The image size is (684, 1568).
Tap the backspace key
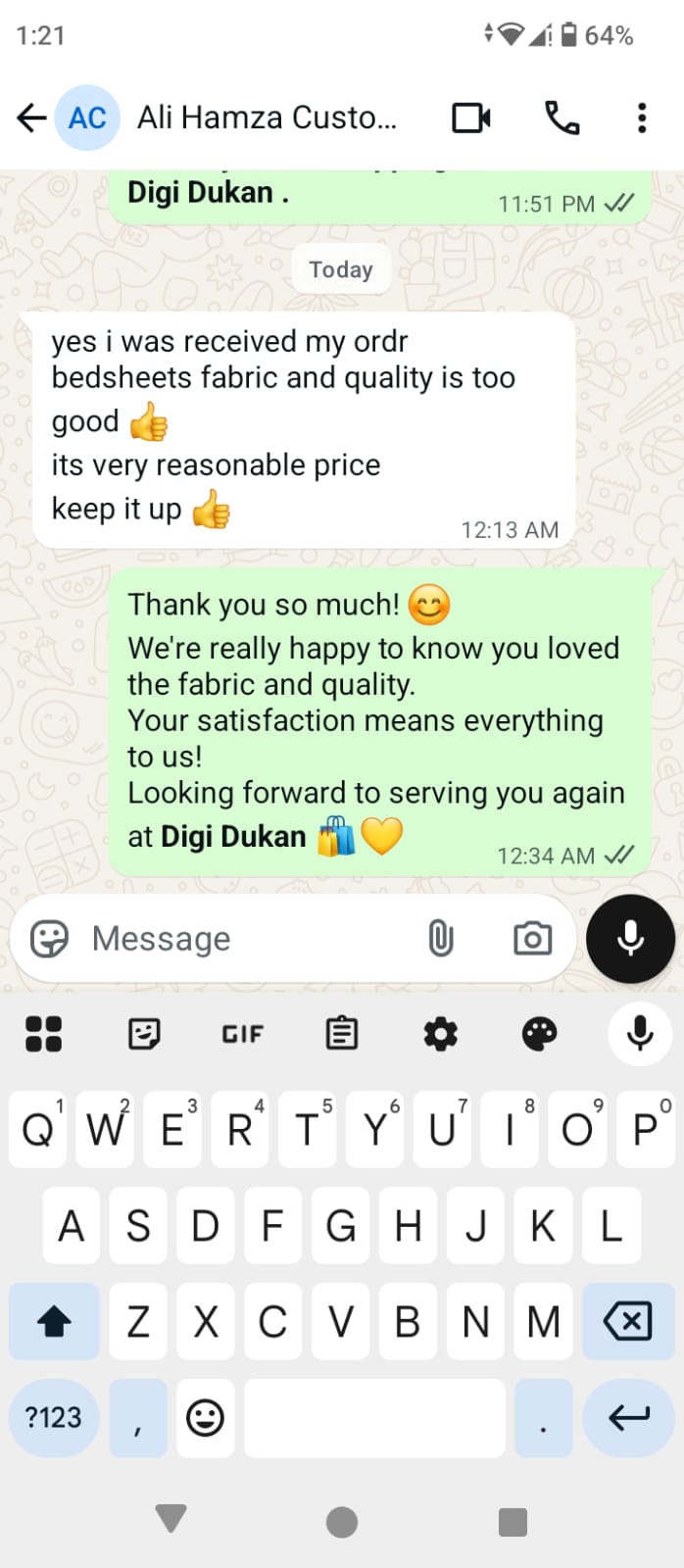point(627,1322)
